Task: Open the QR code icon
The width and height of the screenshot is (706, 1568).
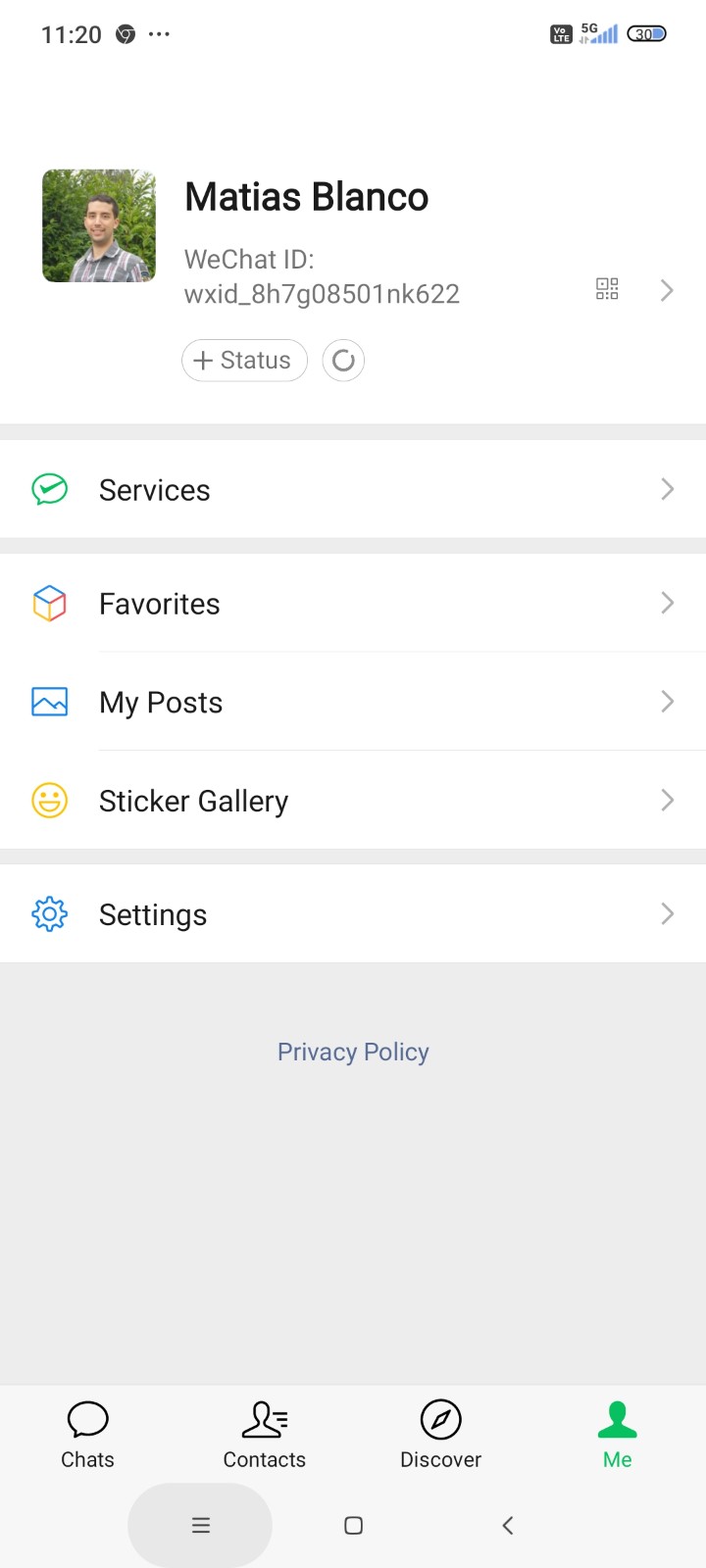Action: [x=607, y=289]
